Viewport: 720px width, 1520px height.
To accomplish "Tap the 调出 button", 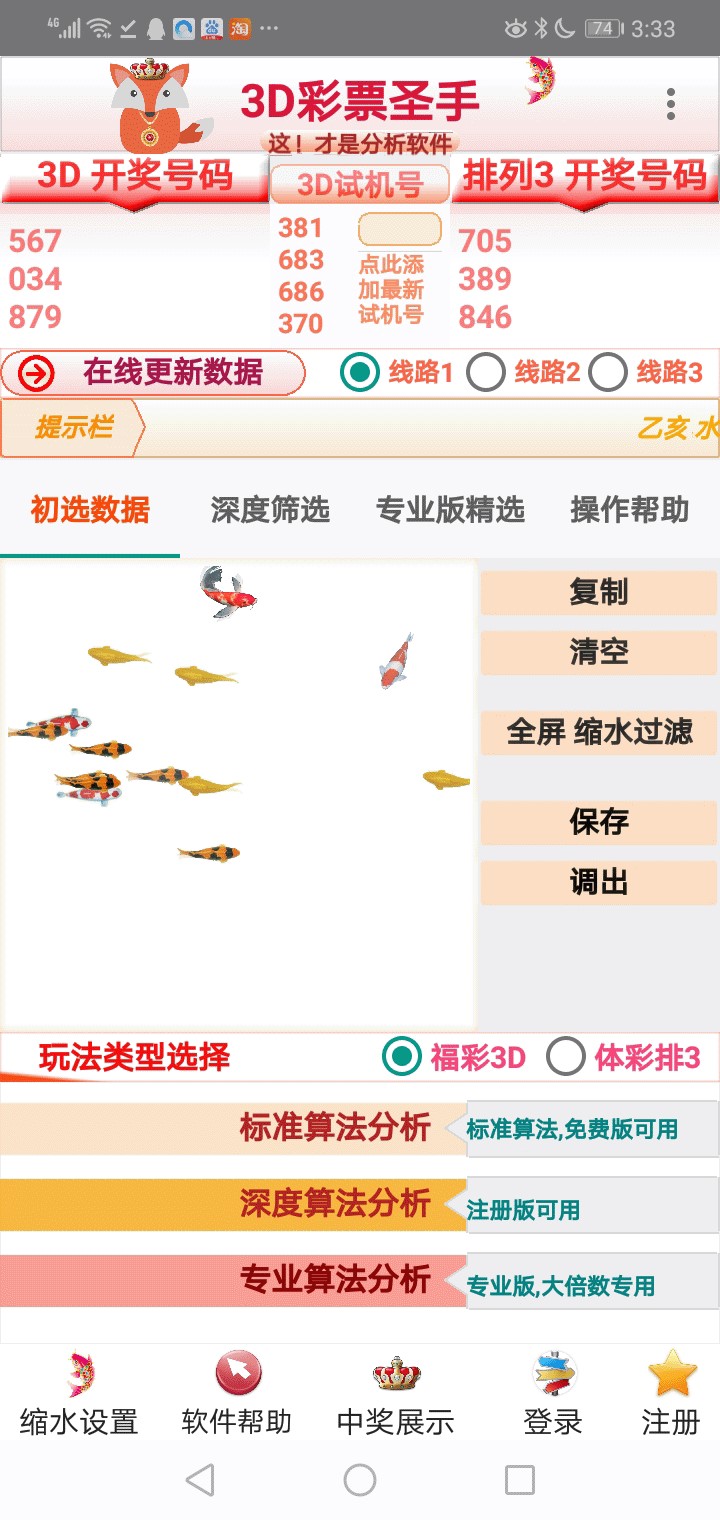I will pyautogui.click(x=599, y=882).
